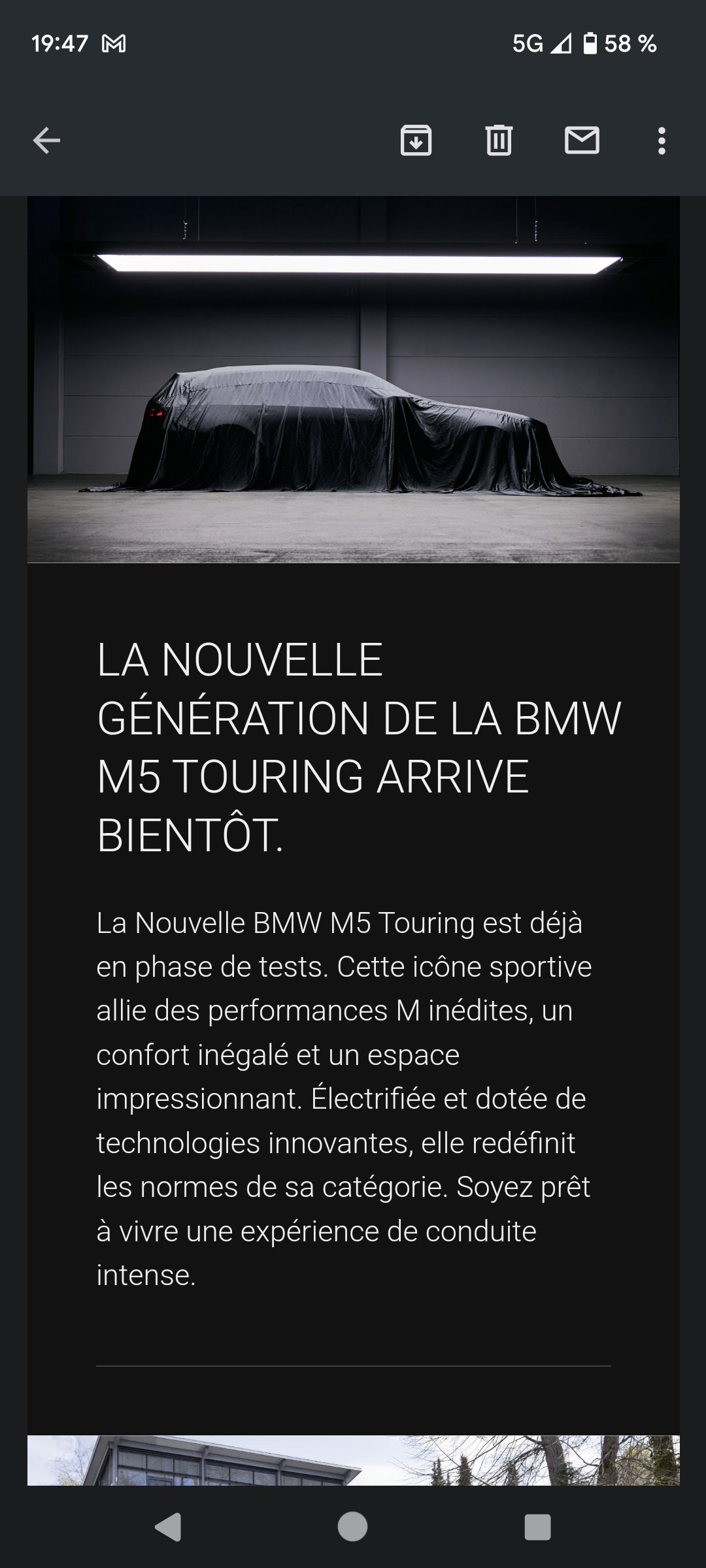
Task: Open recent apps
Action: (x=537, y=1527)
